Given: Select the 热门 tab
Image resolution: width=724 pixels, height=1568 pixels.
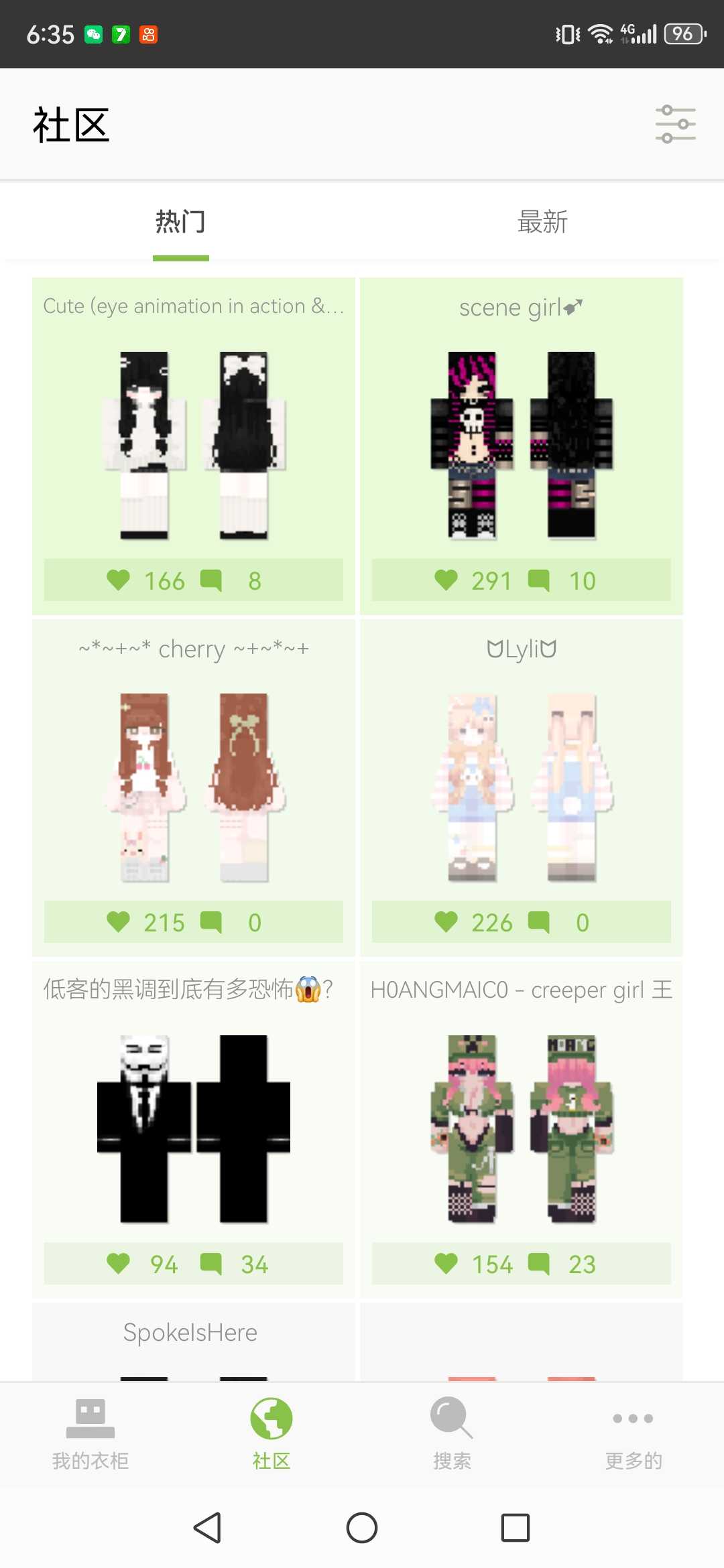Looking at the screenshot, I should [x=180, y=222].
